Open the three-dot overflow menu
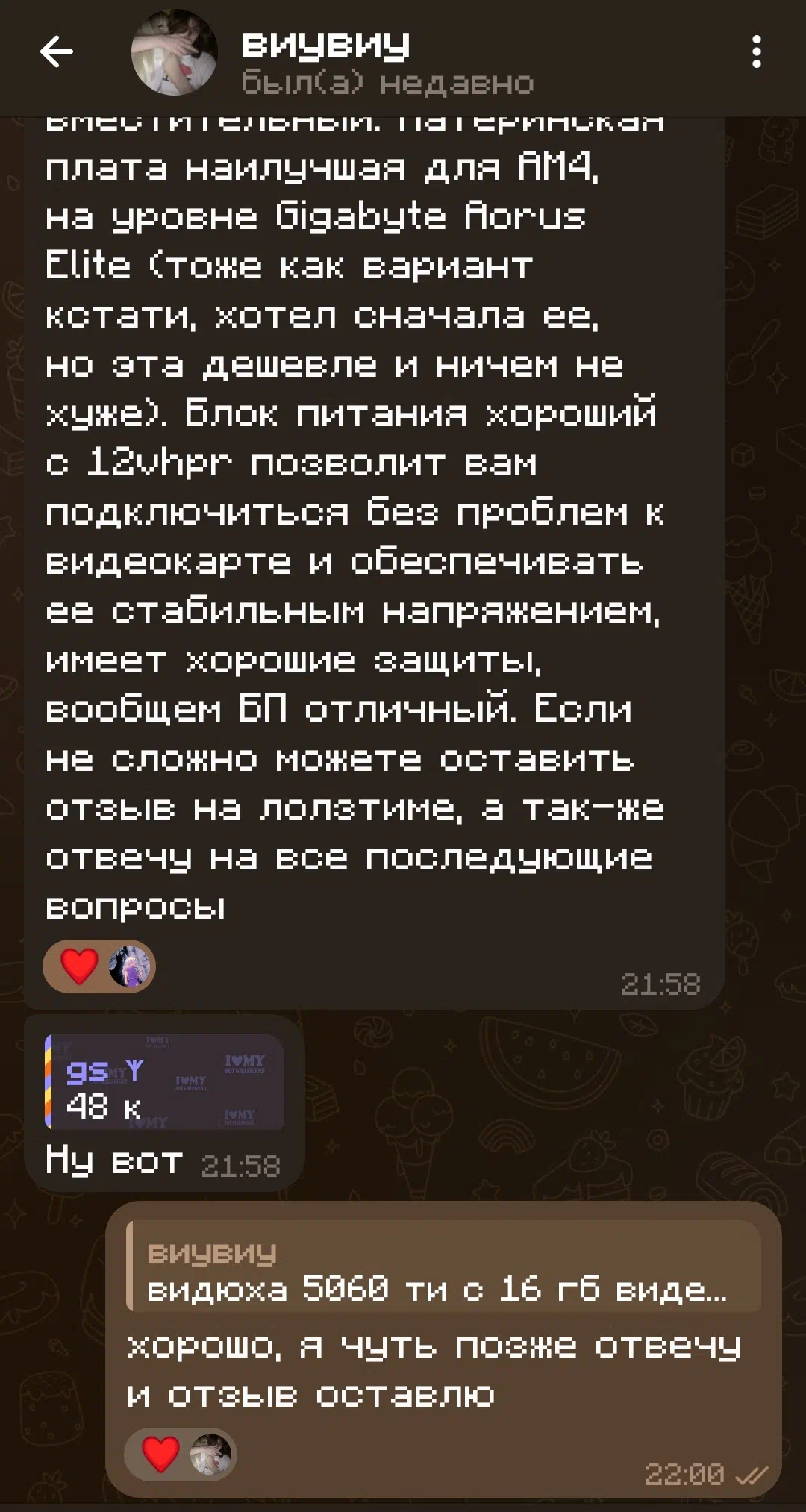The image size is (806, 1512). (x=757, y=52)
